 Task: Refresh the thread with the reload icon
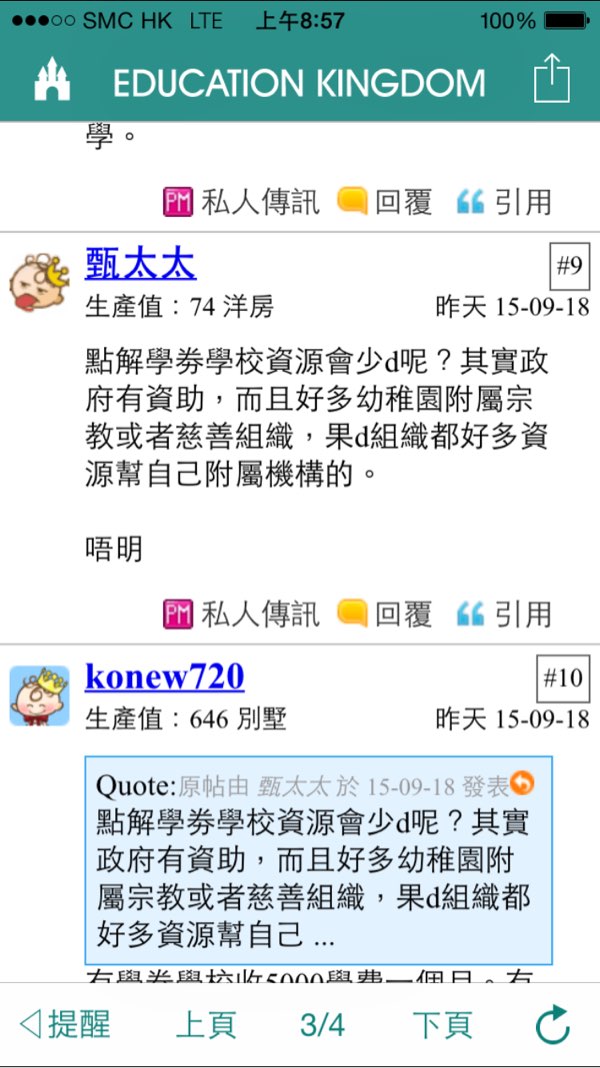pyautogui.click(x=552, y=1024)
